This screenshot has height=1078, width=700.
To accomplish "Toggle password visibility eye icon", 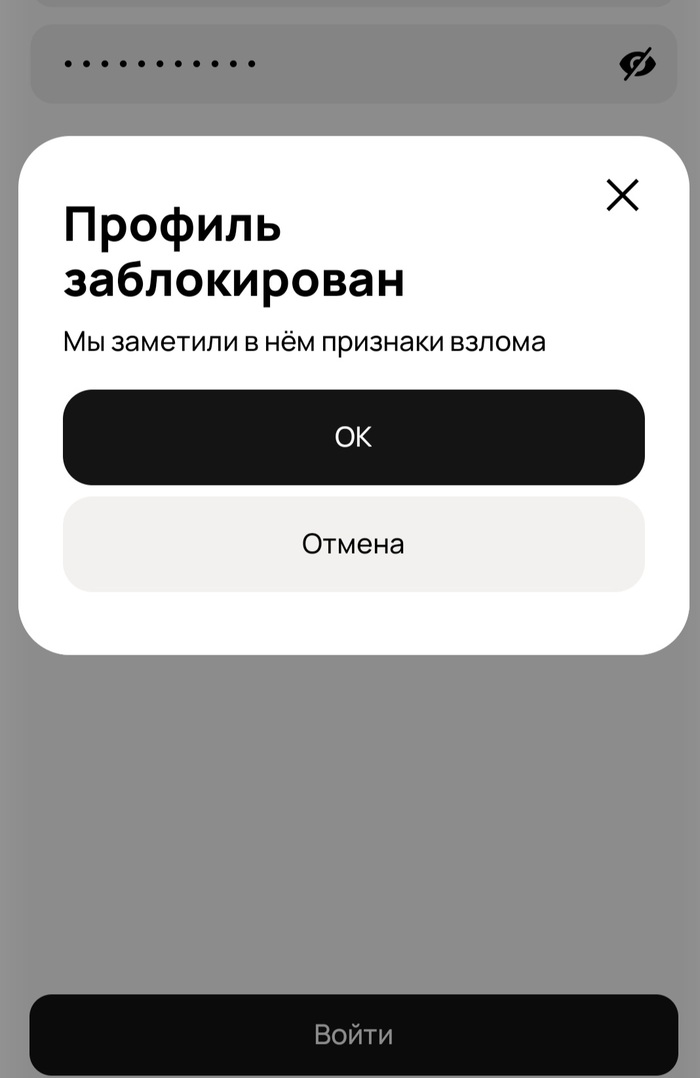I will [637, 64].
